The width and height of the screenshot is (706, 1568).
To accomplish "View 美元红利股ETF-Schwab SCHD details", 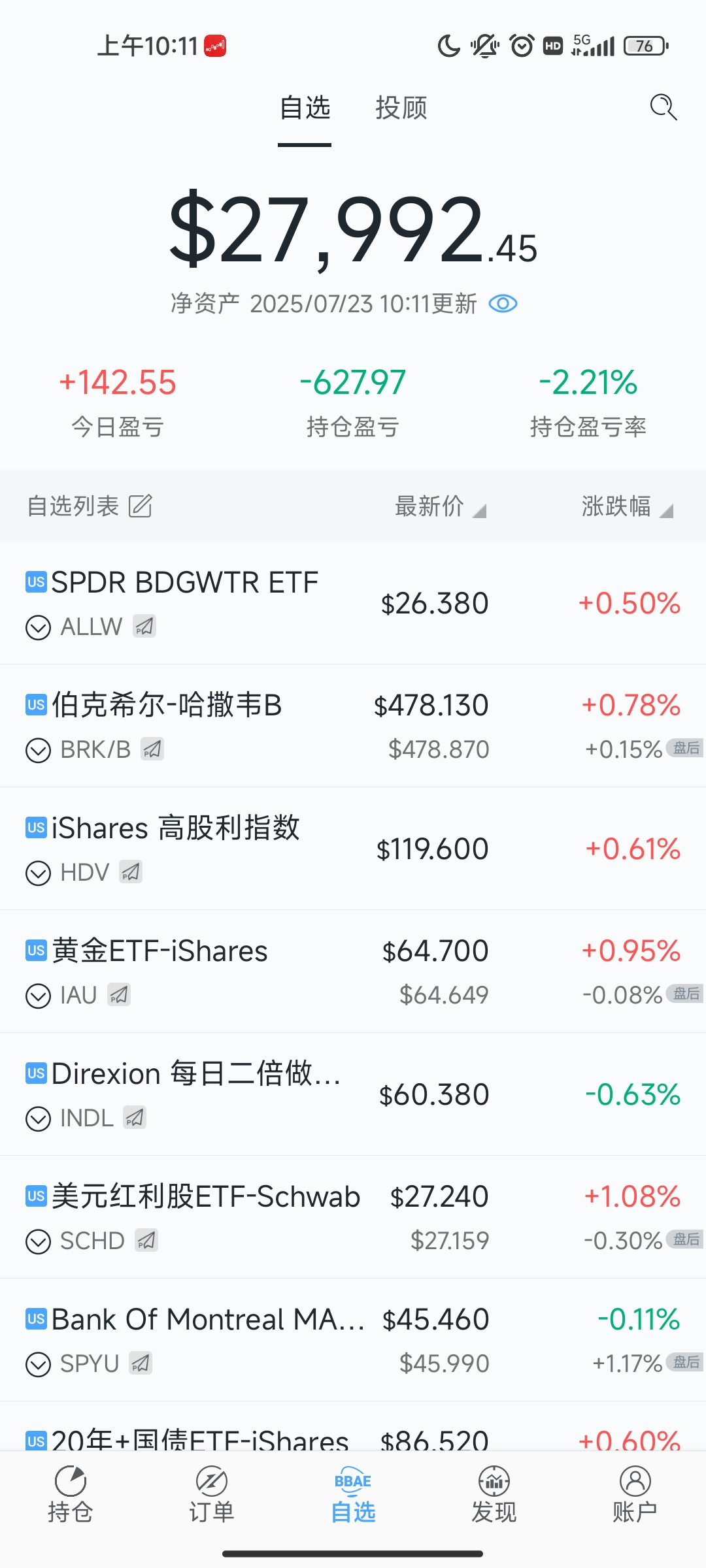I will click(205, 1197).
